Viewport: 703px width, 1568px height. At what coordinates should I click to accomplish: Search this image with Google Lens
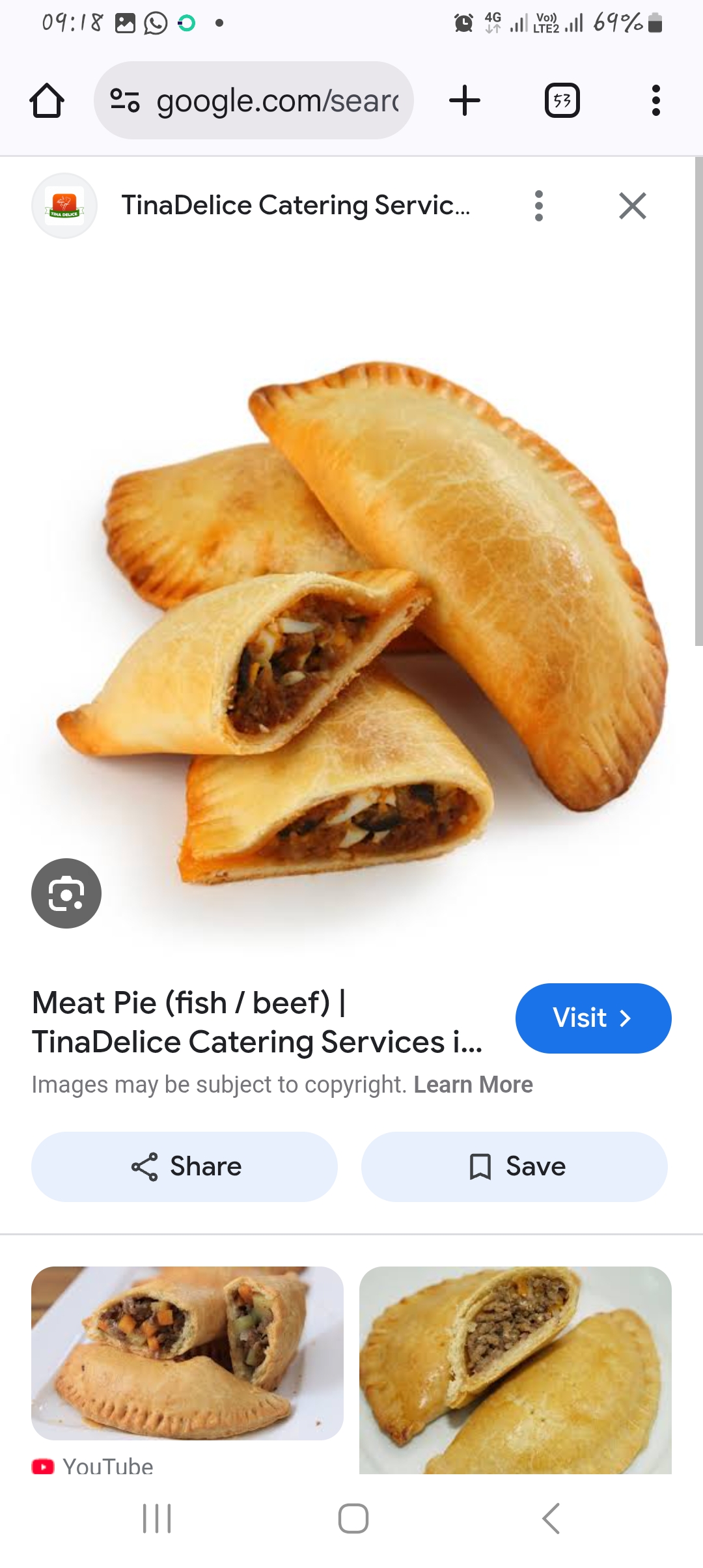click(66, 893)
